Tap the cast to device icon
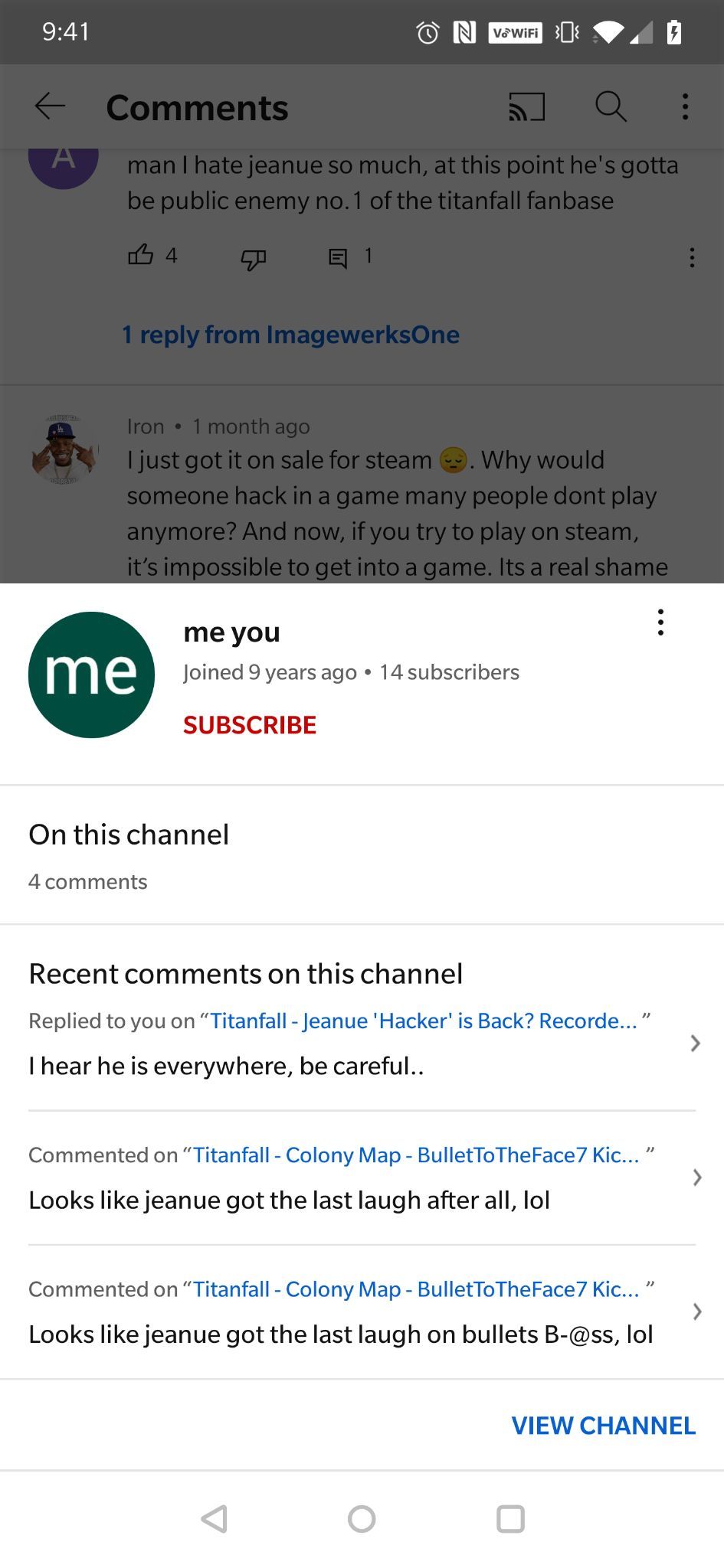 [x=527, y=106]
